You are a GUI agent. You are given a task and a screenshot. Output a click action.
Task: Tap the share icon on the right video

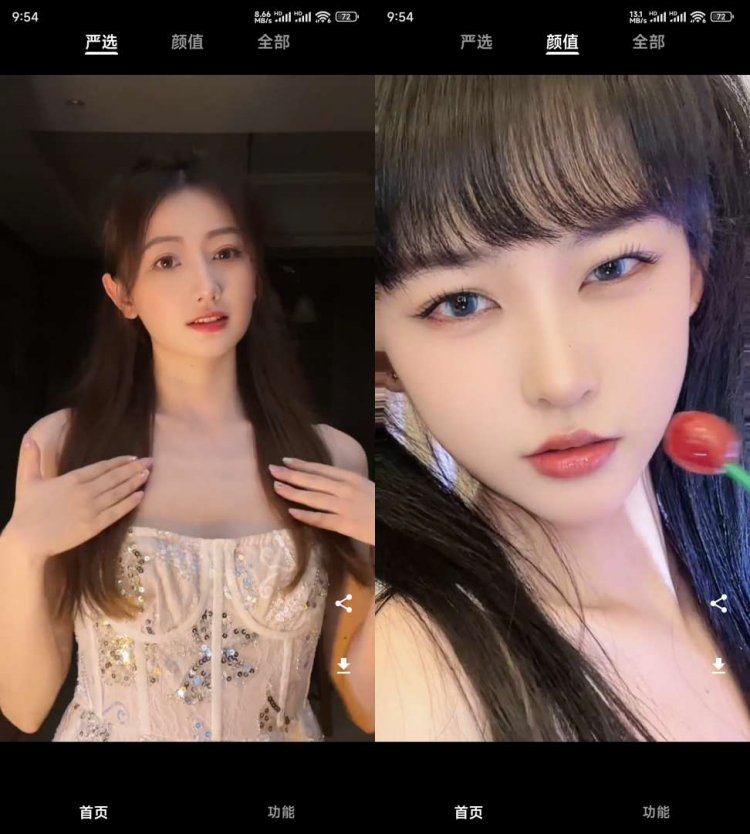718,604
